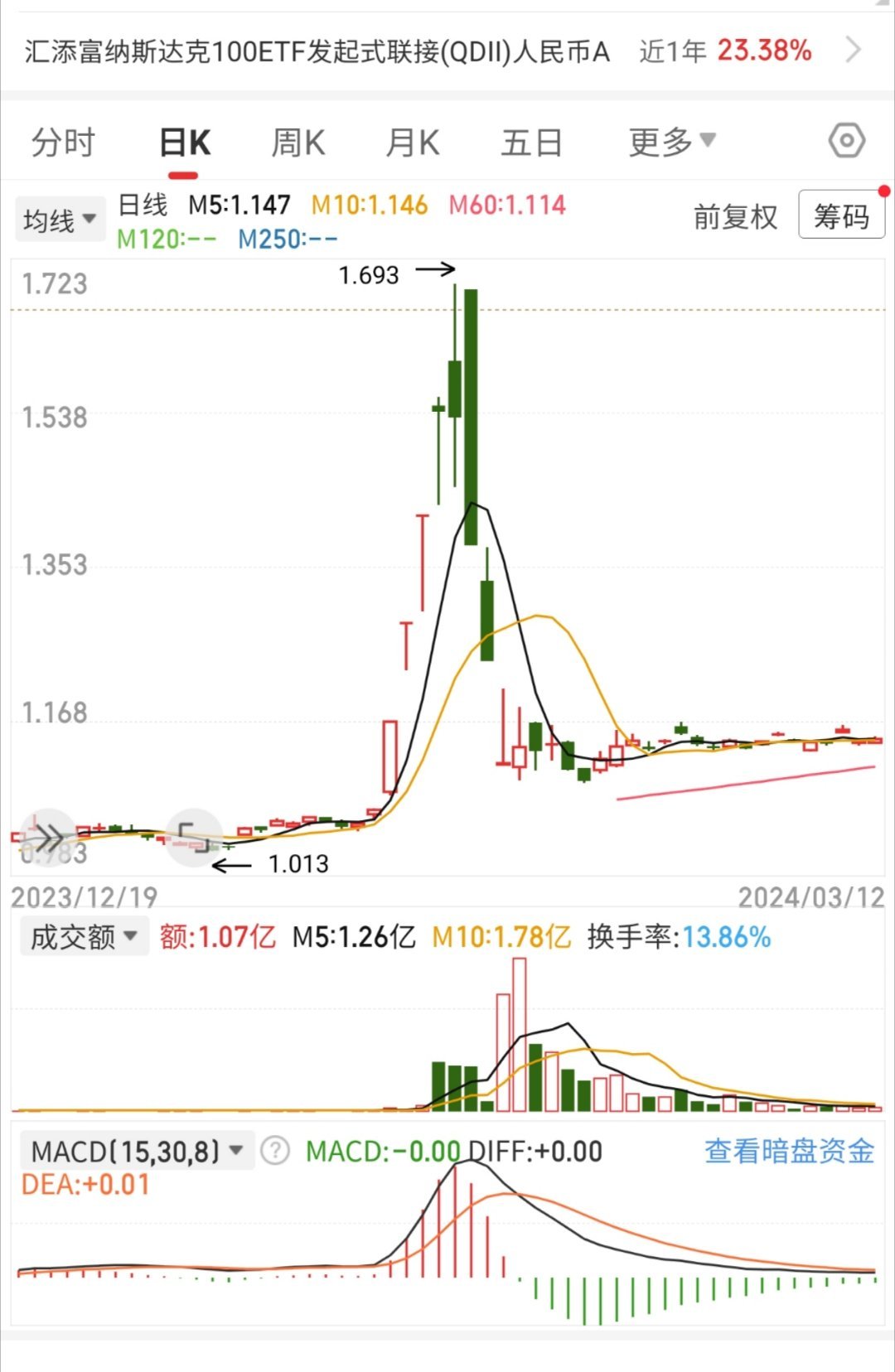Expand the 更多 period dropdown
The image size is (895, 1372).
click(672, 143)
